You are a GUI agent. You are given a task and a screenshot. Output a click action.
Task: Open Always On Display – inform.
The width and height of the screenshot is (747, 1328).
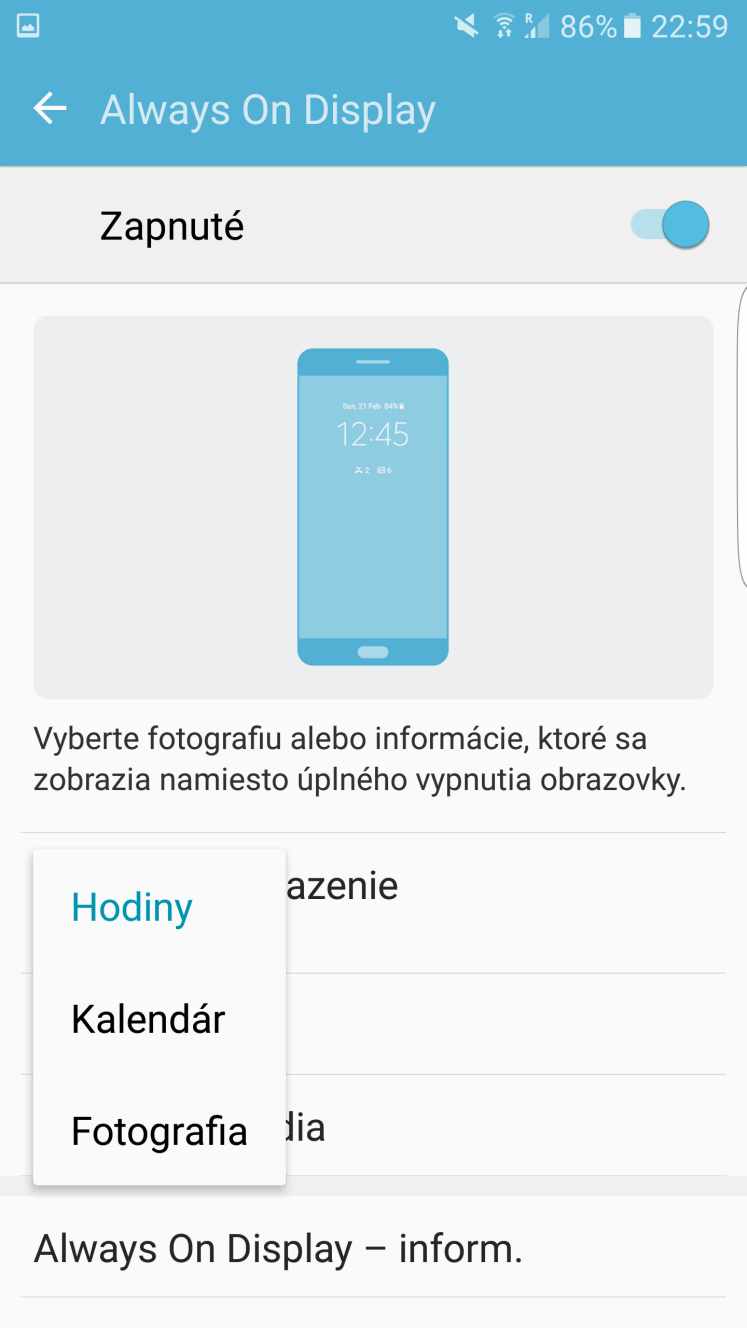[373, 1248]
